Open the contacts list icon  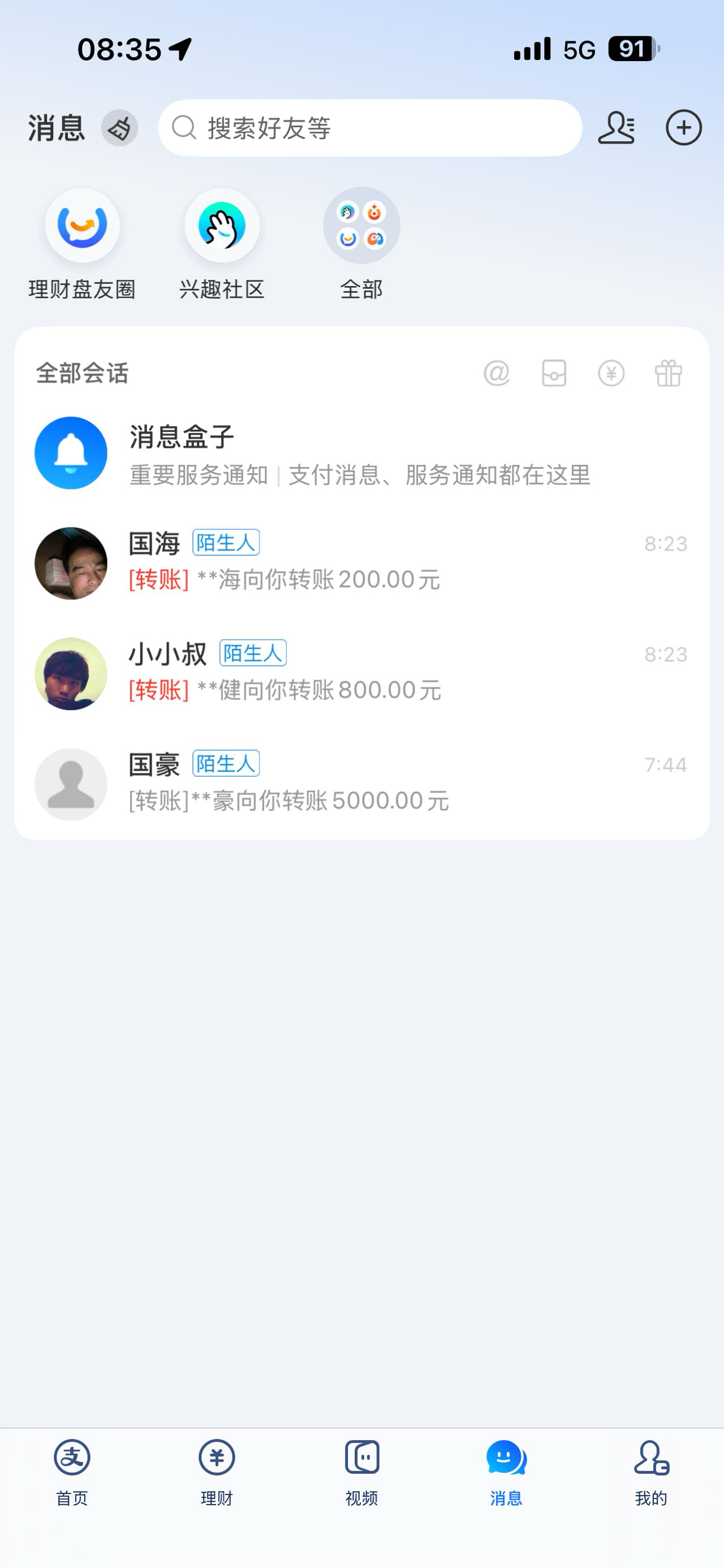(616, 128)
